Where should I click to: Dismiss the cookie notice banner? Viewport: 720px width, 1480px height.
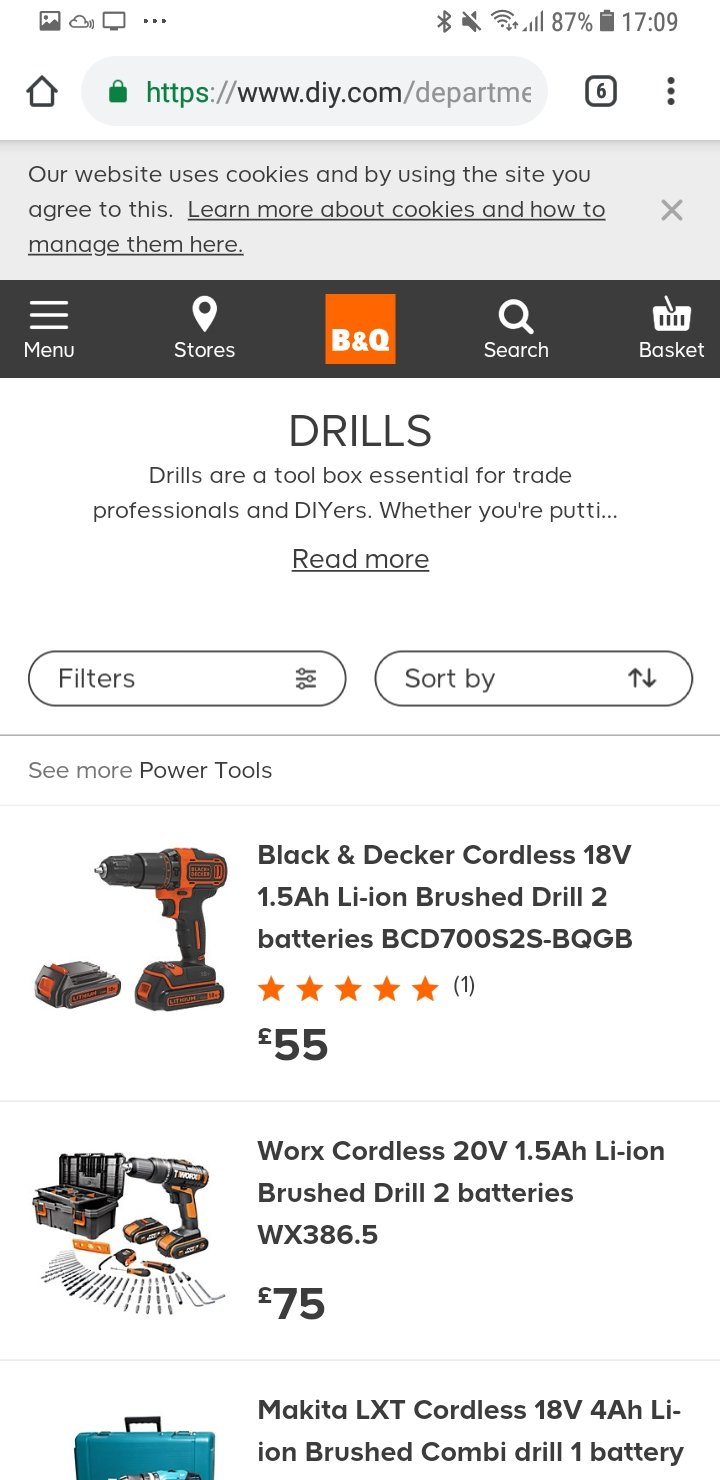pyautogui.click(x=672, y=210)
